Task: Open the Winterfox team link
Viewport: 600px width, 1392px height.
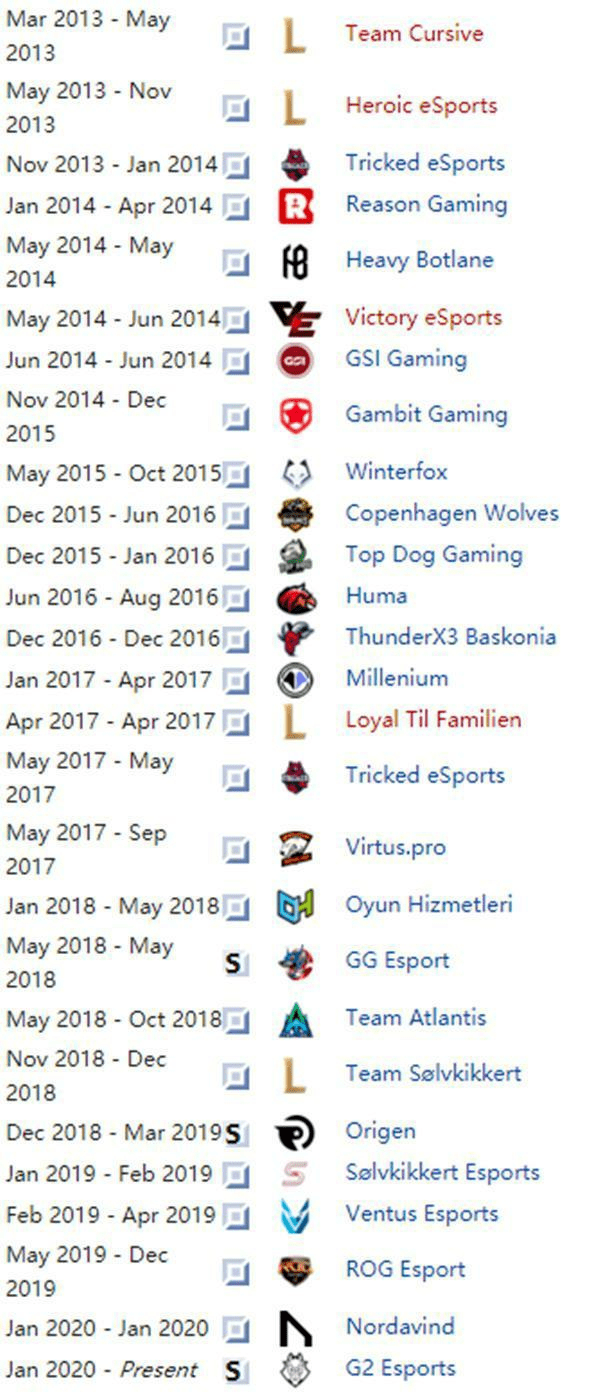Action: [x=396, y=471]
